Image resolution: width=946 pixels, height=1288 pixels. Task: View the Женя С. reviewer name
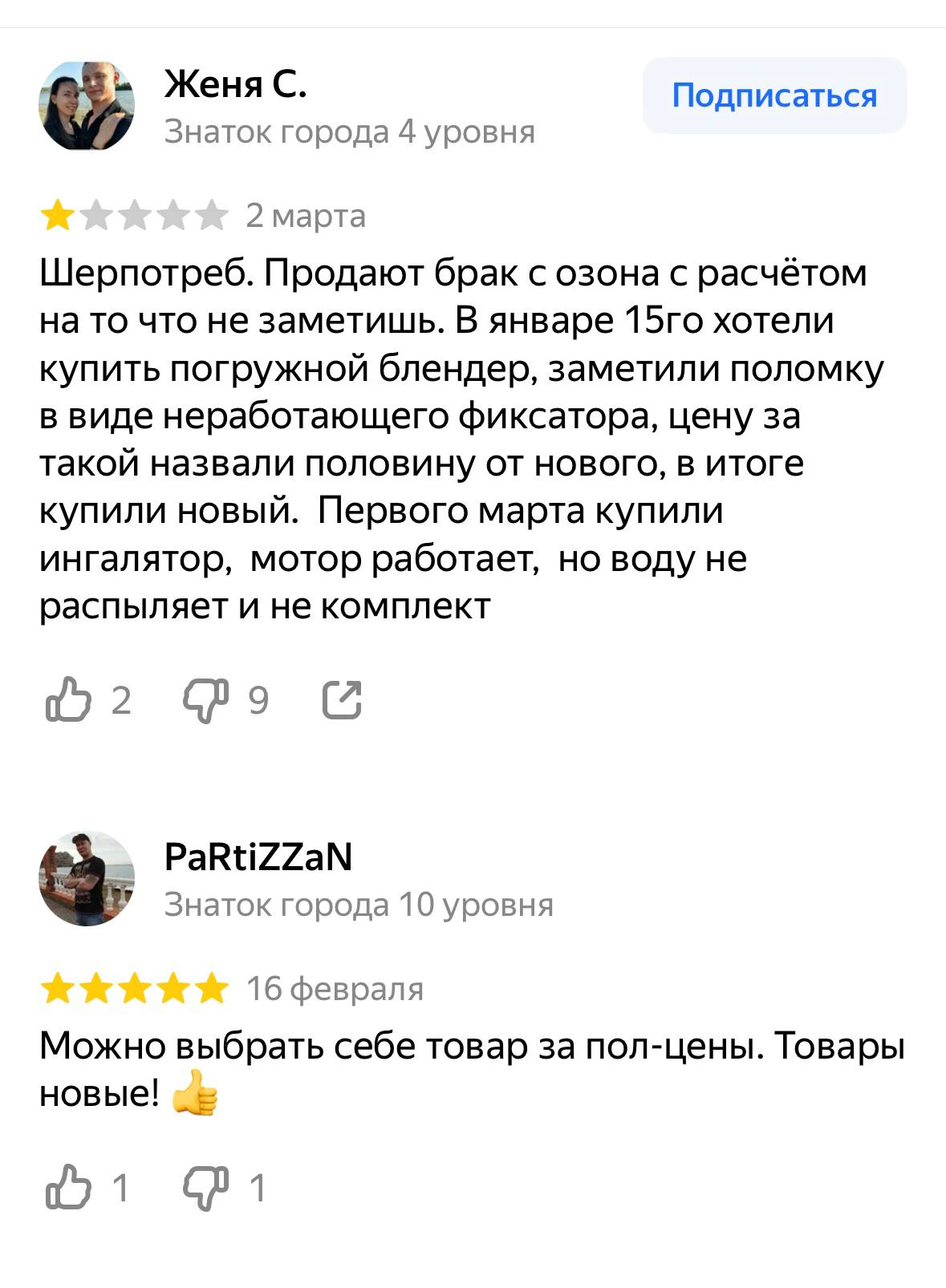point(235,83)
